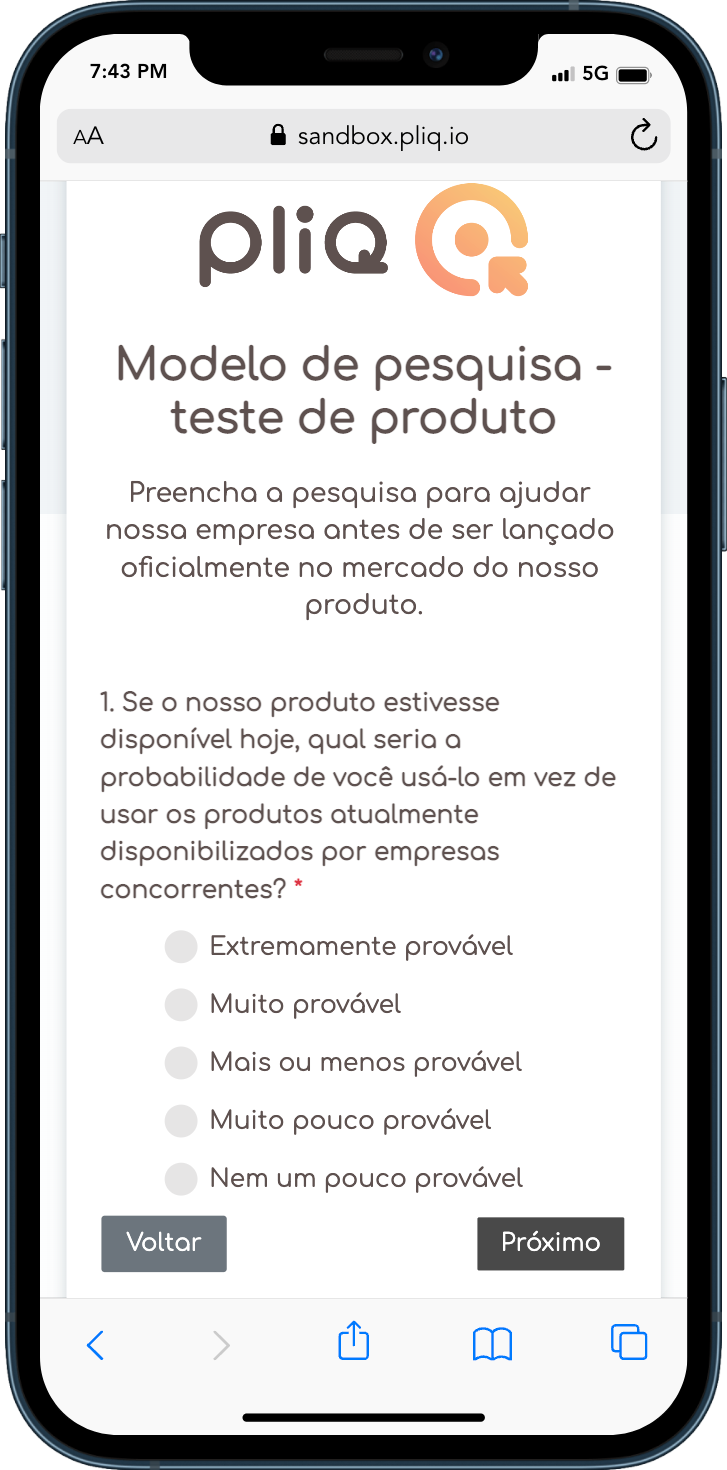Choose the 'Muito provável' radio button
The height and width of the screenshot is (1470, 727).
[181, 1004]
